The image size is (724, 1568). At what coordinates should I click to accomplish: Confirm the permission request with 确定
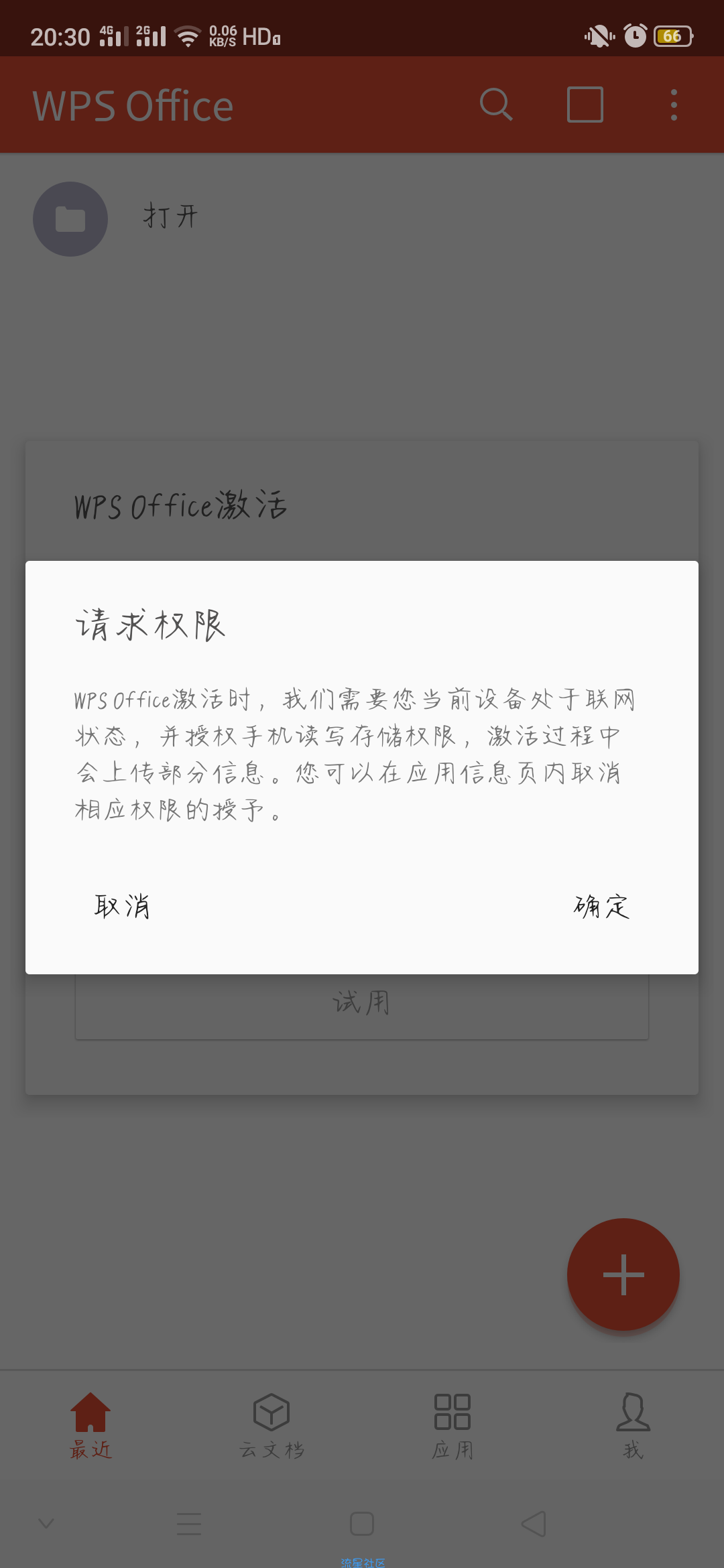[601, 907]
